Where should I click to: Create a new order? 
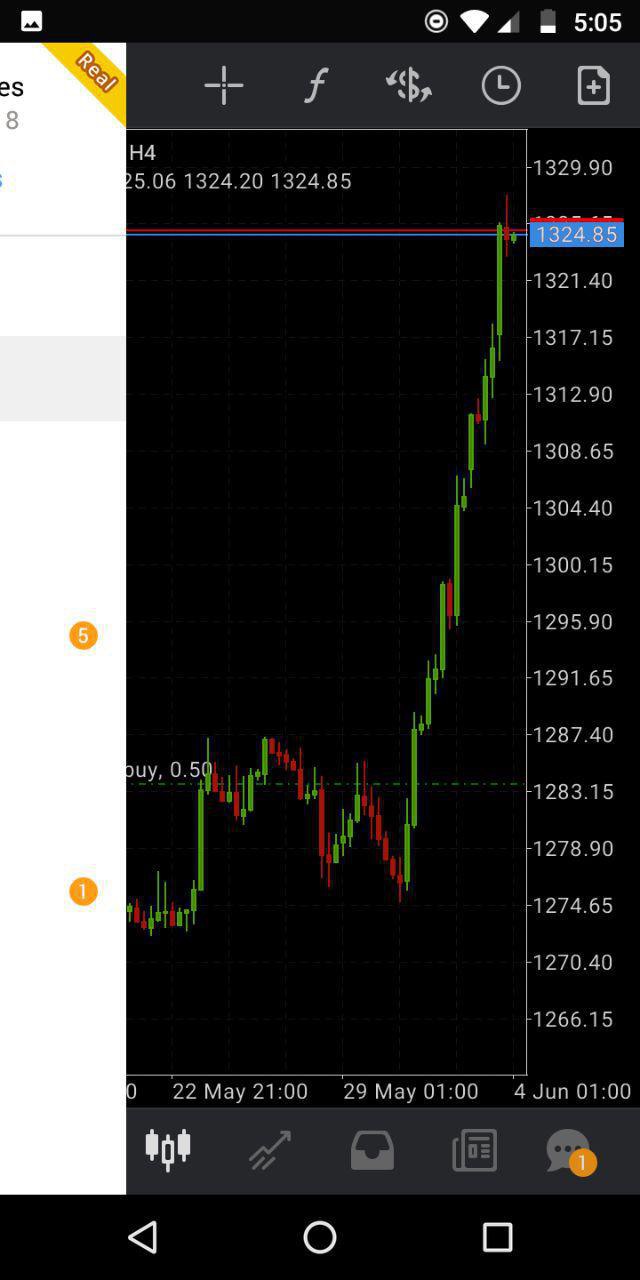[x=593, y=86]
